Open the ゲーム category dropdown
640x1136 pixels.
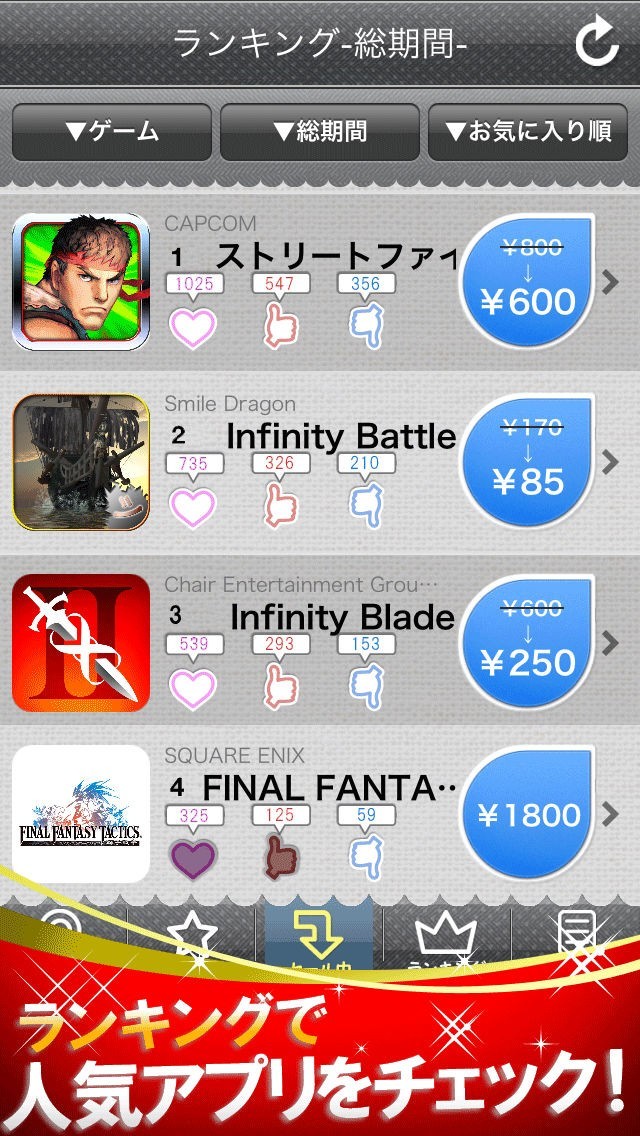pyautogui.click(x=112, y=132)
